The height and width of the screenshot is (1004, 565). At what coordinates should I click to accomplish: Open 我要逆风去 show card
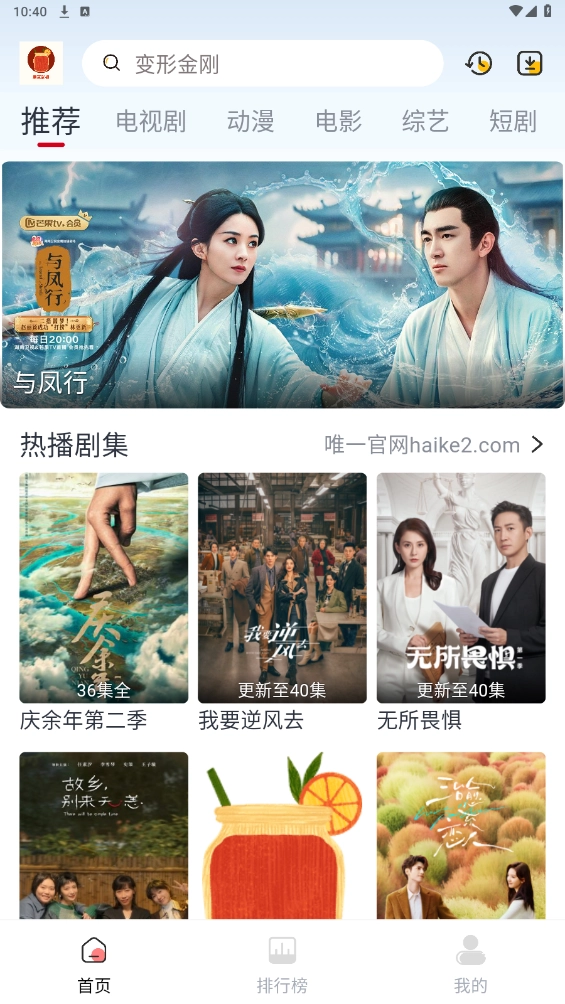282,603
